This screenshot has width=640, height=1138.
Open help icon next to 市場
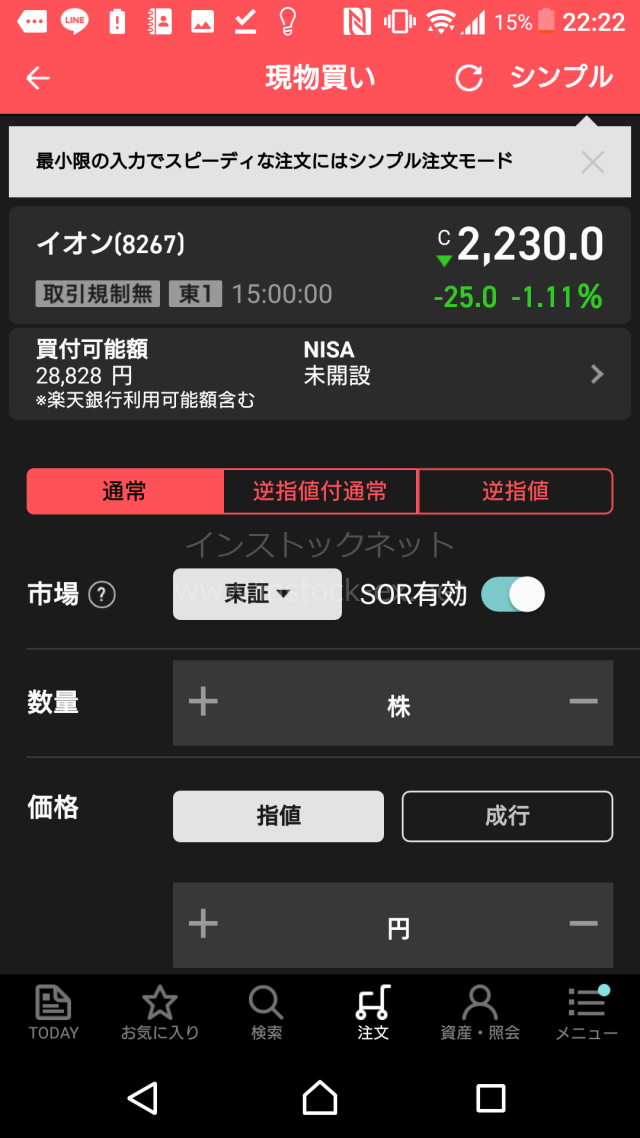(102, 595)
